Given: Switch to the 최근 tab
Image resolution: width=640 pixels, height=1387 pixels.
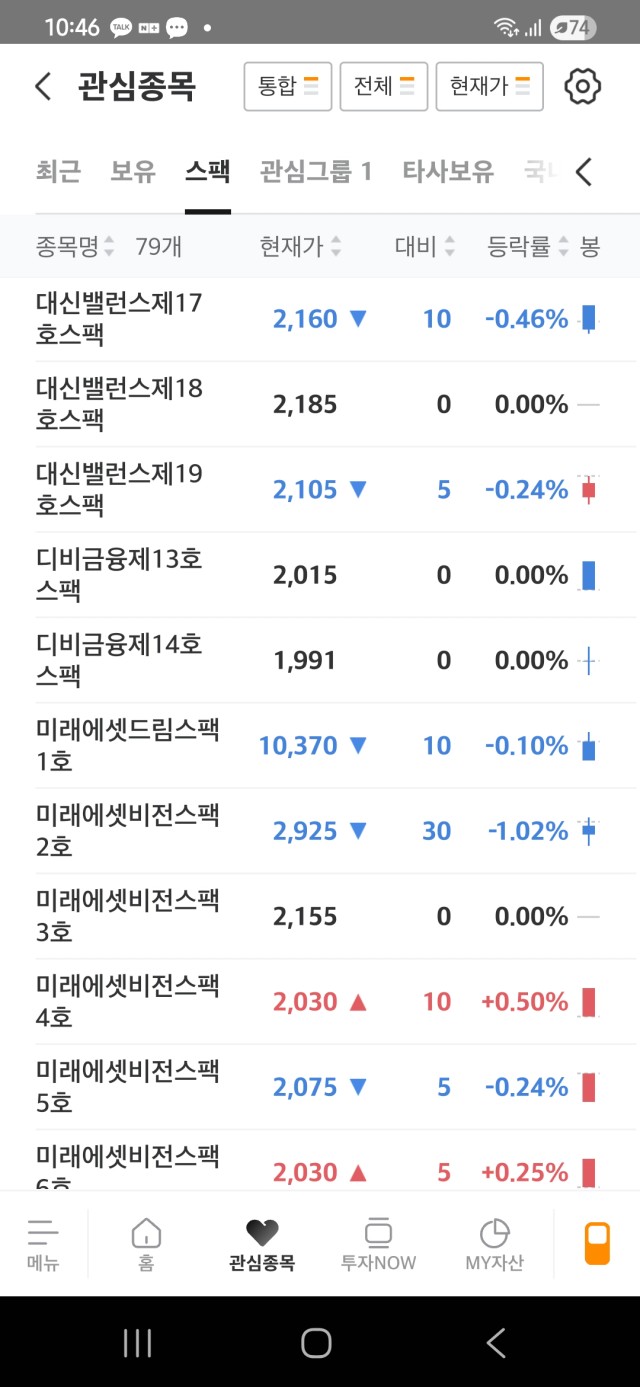Looking at the screenshot, I should tap(58, 171).
